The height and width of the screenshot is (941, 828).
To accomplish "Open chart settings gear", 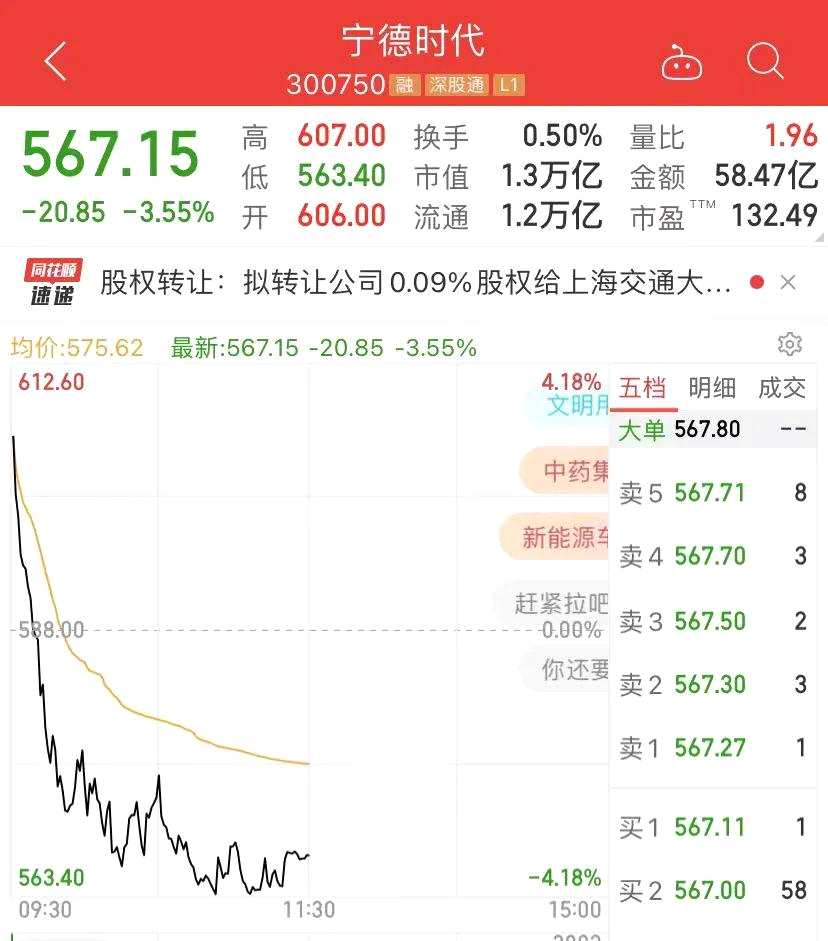I will pos(790,345).
